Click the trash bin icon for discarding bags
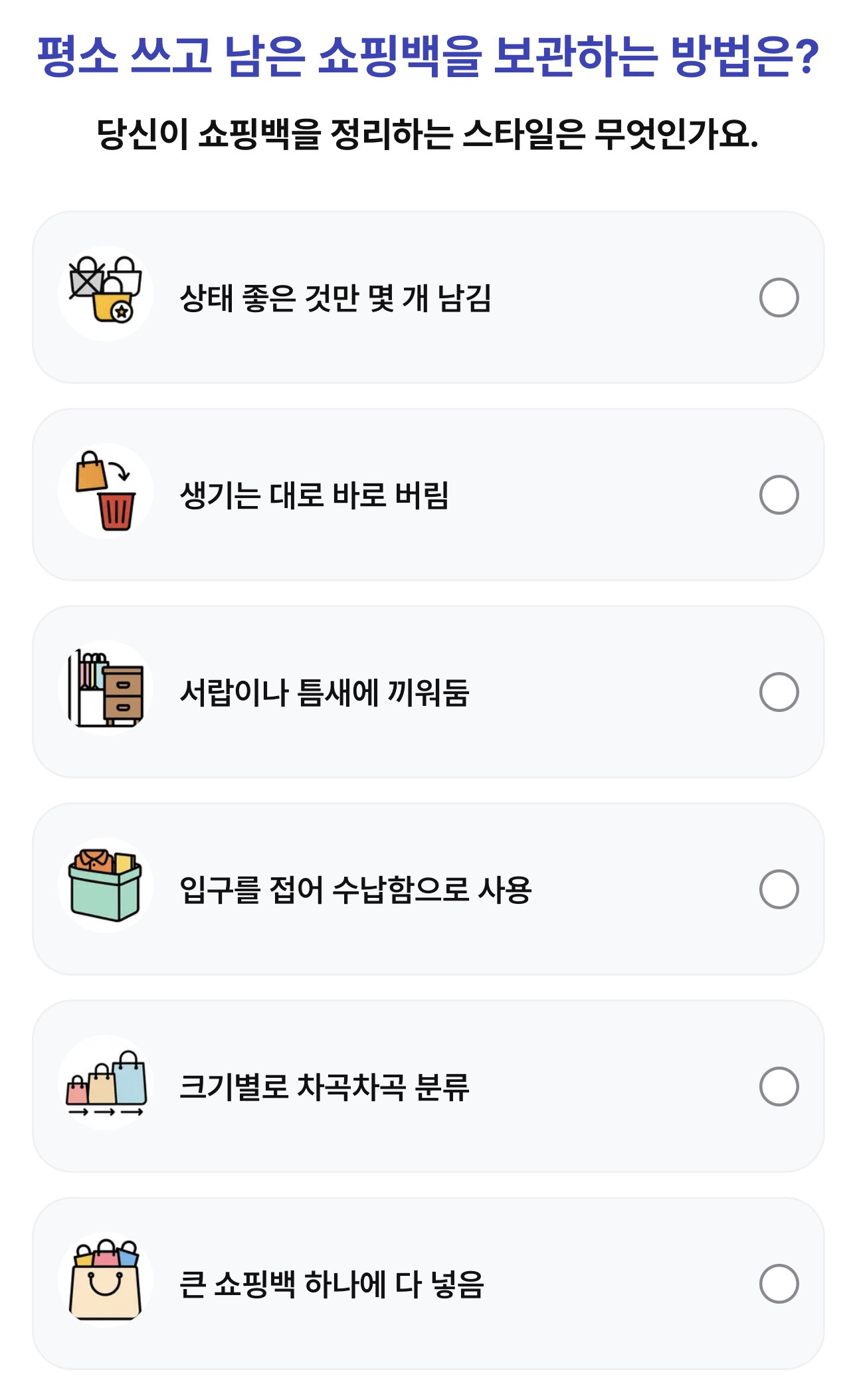Viewport: 857px width, 1400px height. [106, 493]
